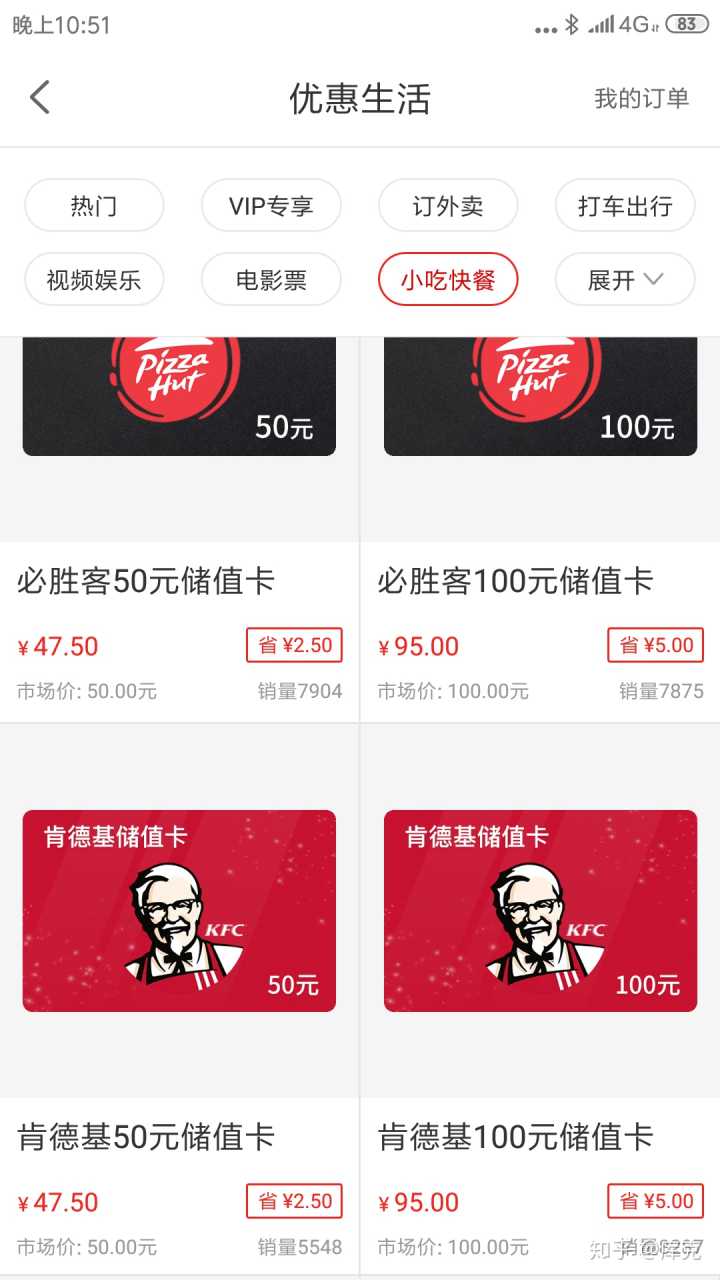Go back using the top-left arrow

point(40,98)
